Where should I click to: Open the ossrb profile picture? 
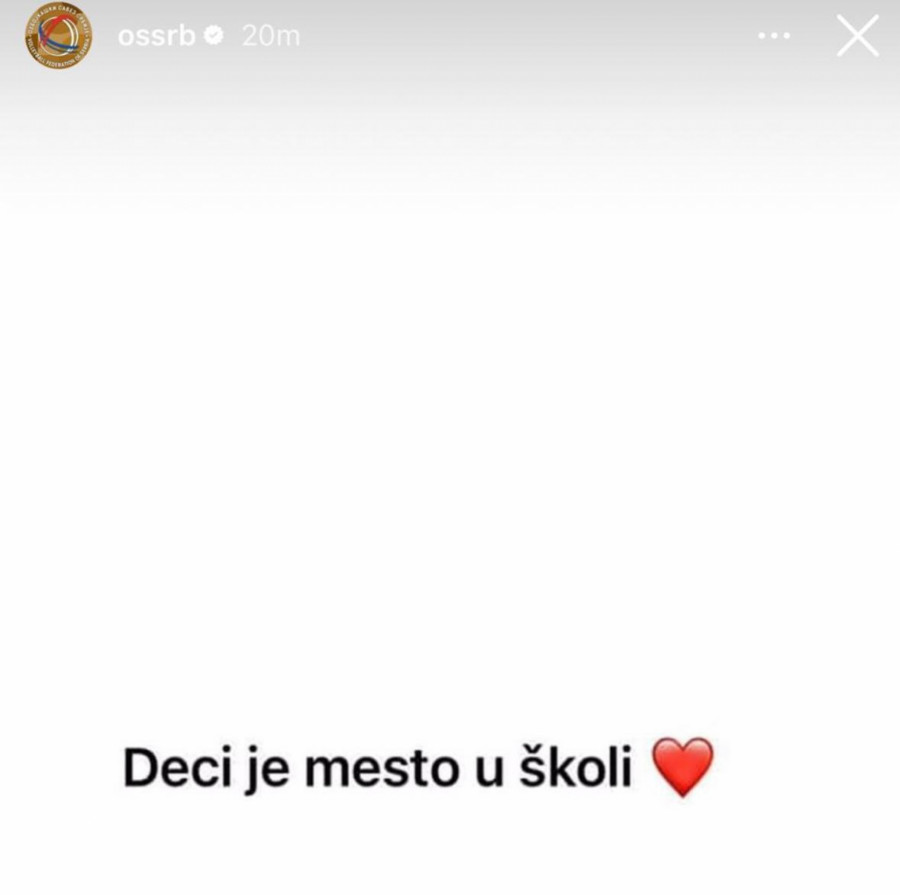[x=58, y=37]
